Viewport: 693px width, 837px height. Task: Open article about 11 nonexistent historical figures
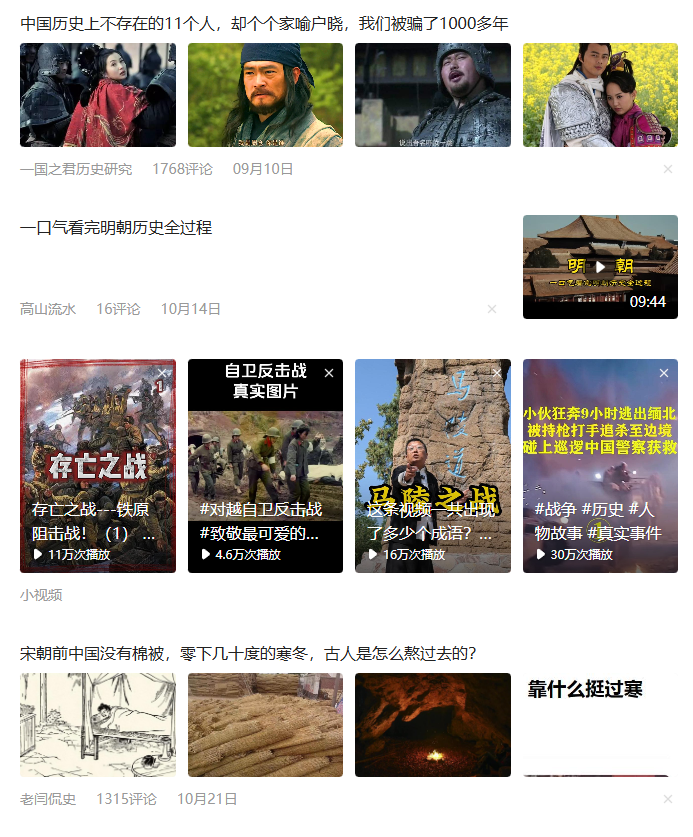coord(264,23)
